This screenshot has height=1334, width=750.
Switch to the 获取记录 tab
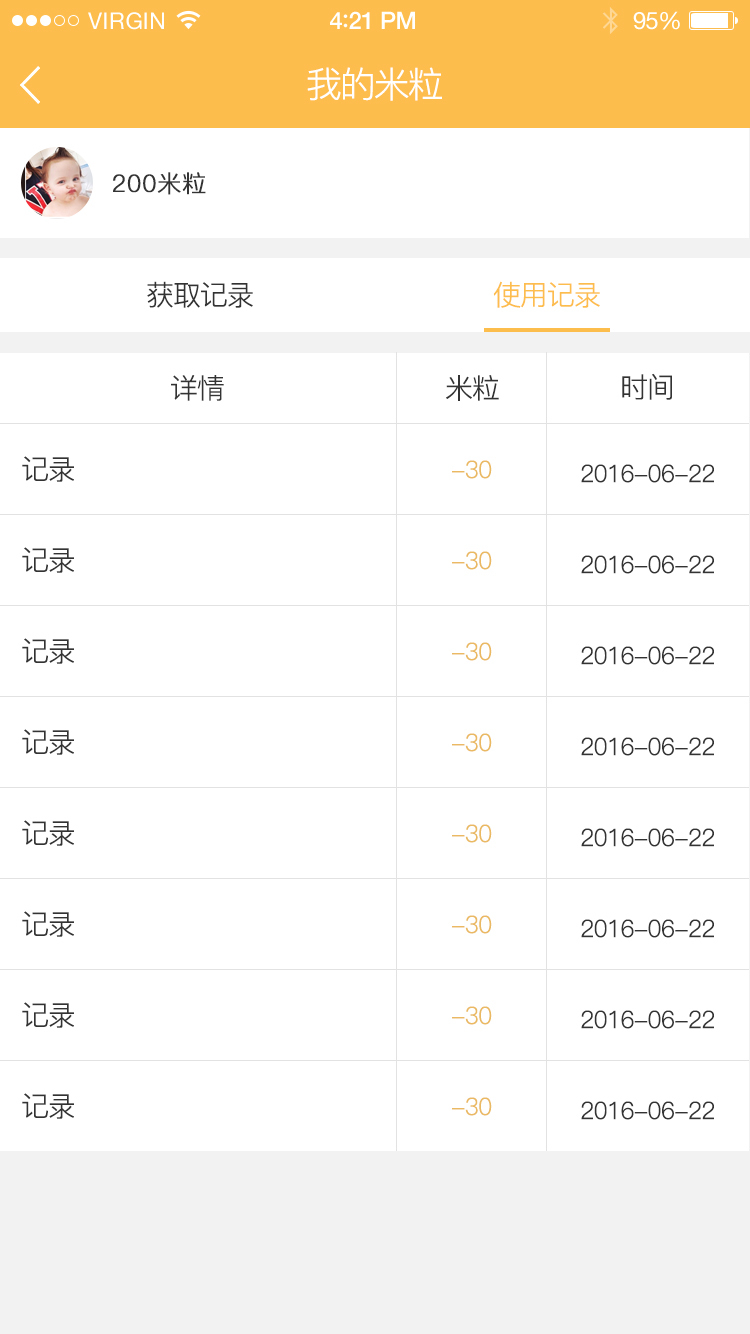200,295
